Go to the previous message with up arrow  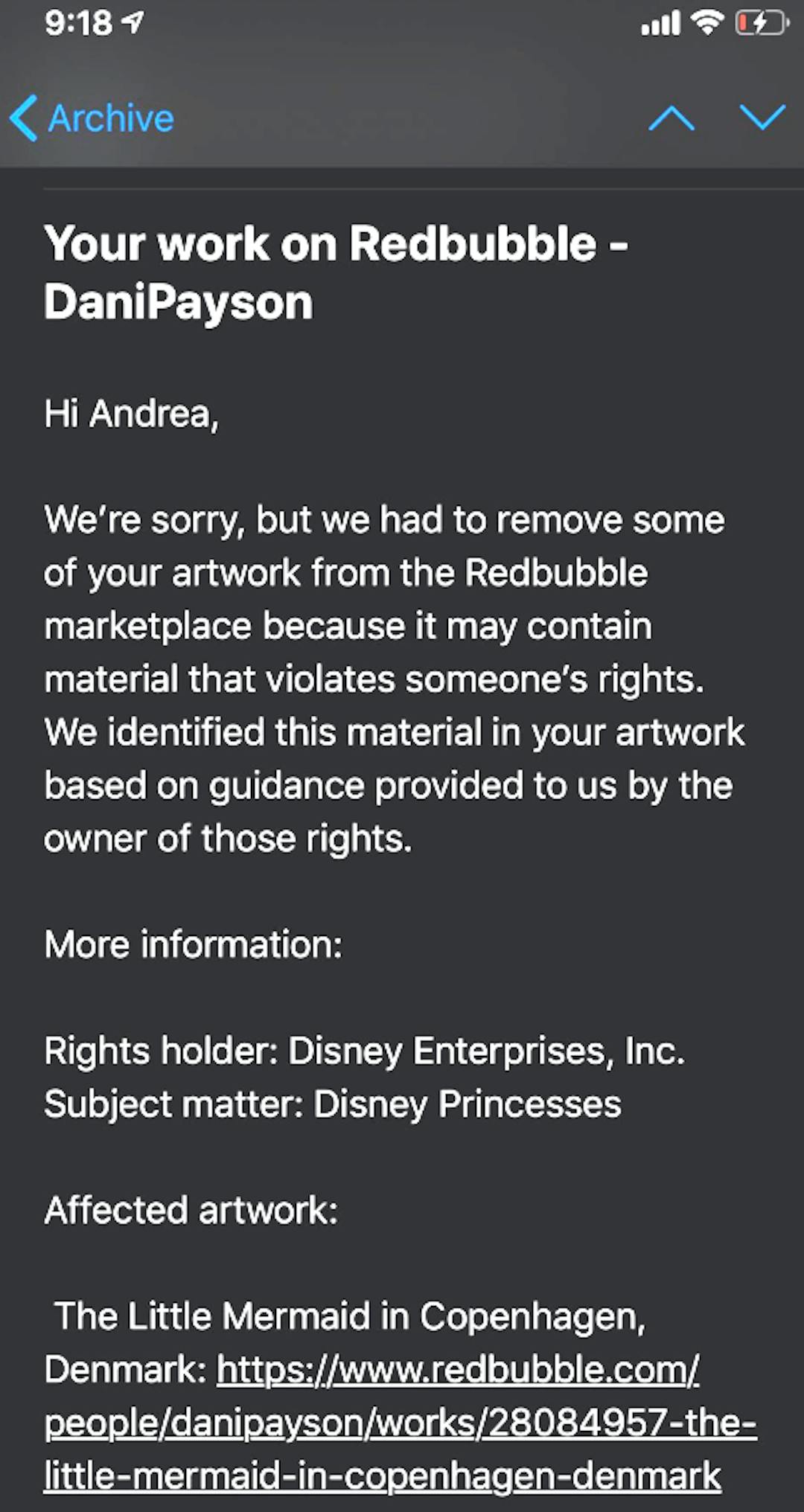tap(671, 118)
